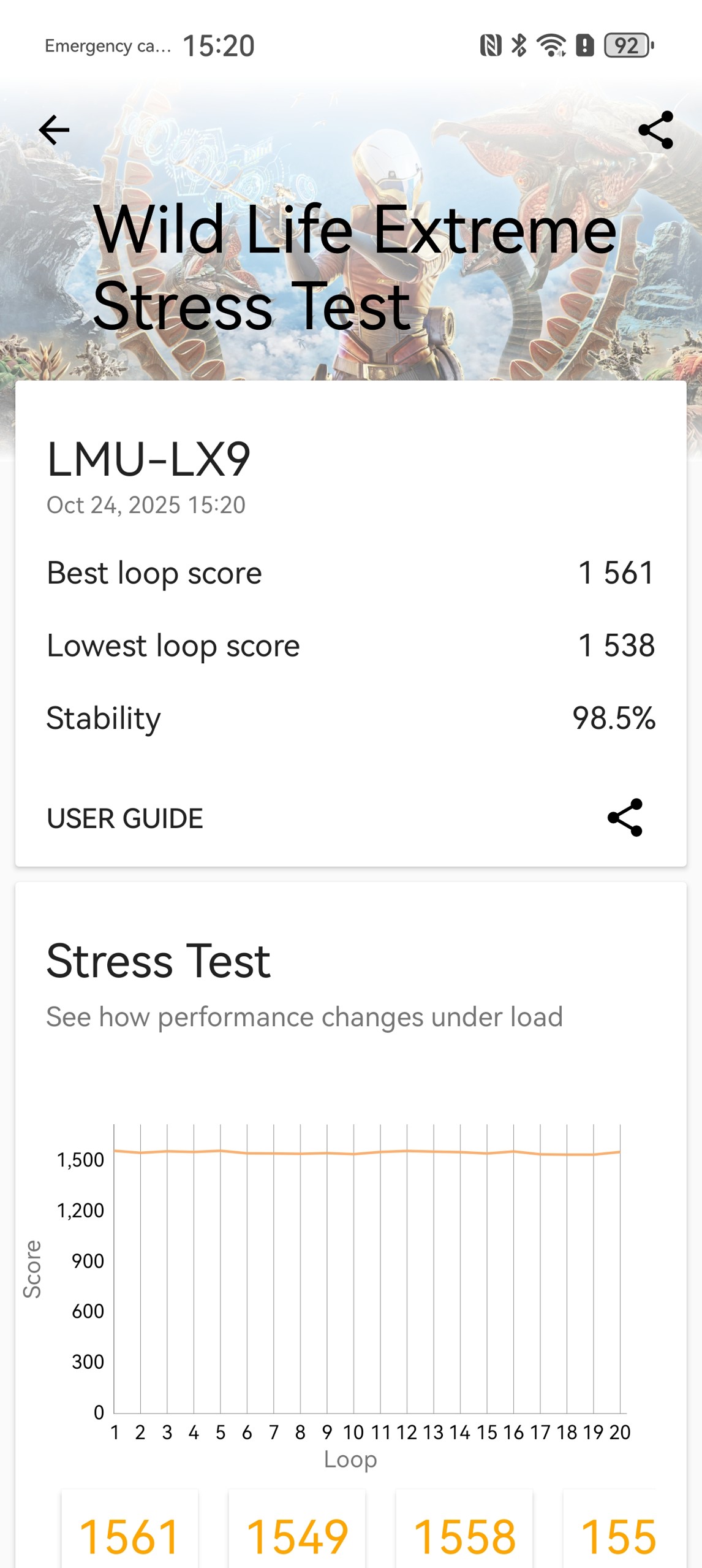
Task: Share results via the header share icon
Action: pos(655,131)
